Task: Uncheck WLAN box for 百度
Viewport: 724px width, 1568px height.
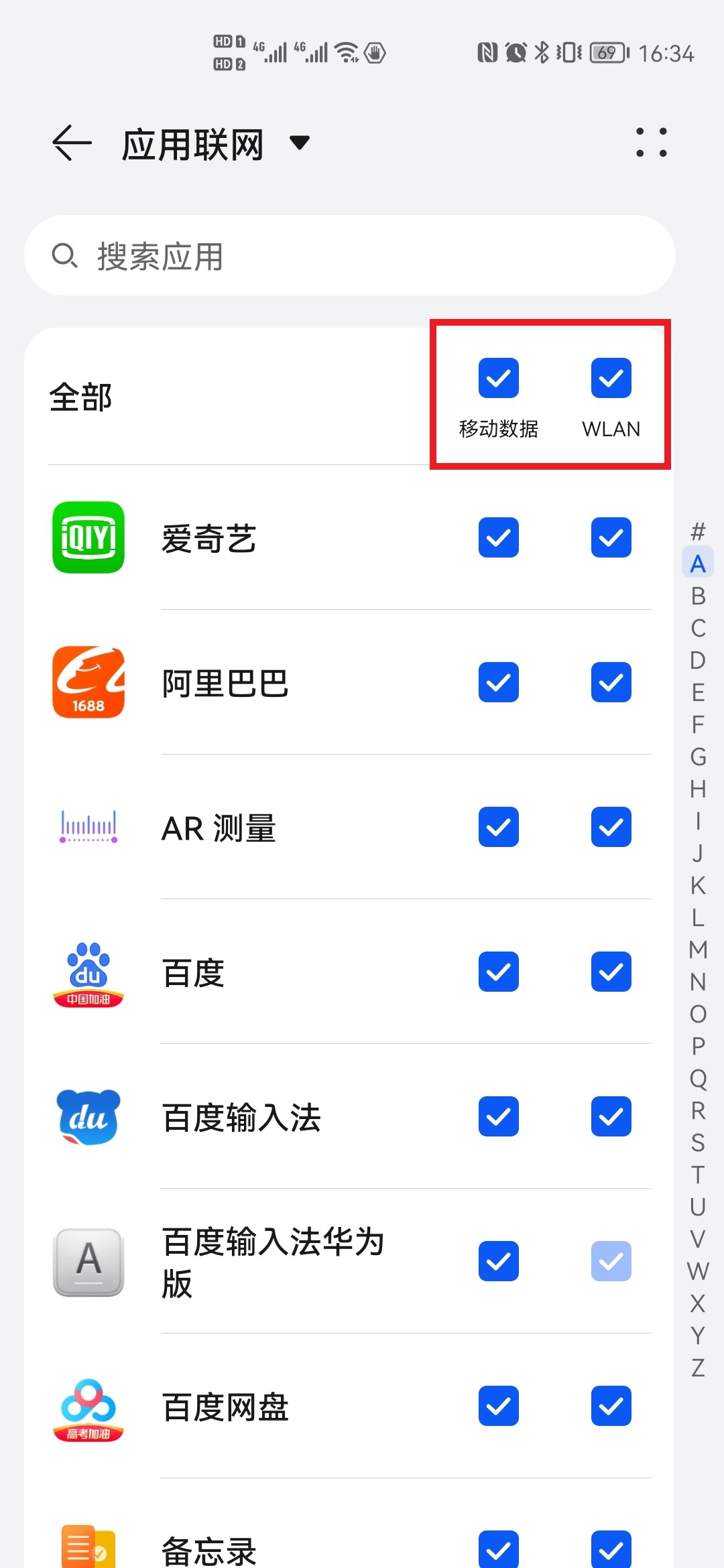Action: [x=611, y=972]
